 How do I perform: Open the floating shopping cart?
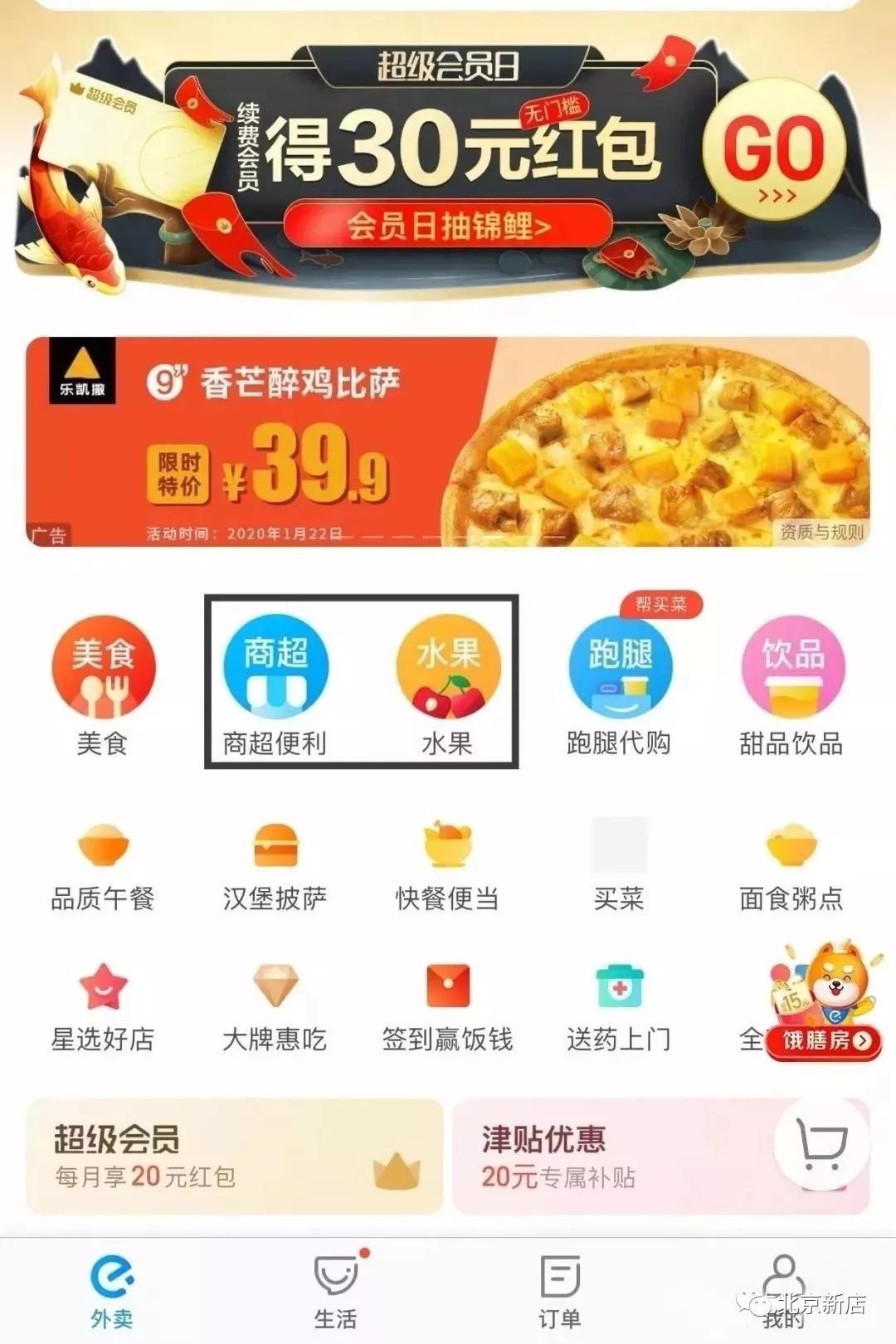click(x=821, y=1145)
